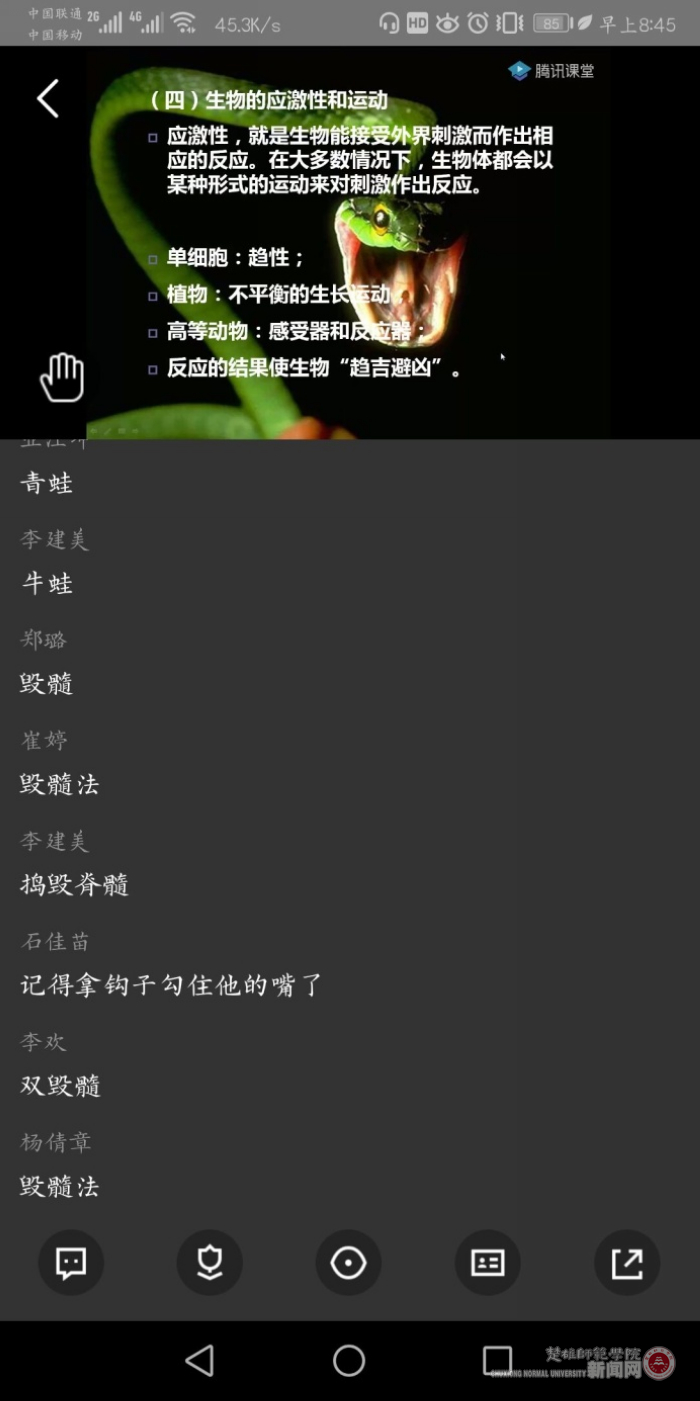Open the course info card icon
Viewport: 700px width, 1401px height.
(x=487, y=1263)
